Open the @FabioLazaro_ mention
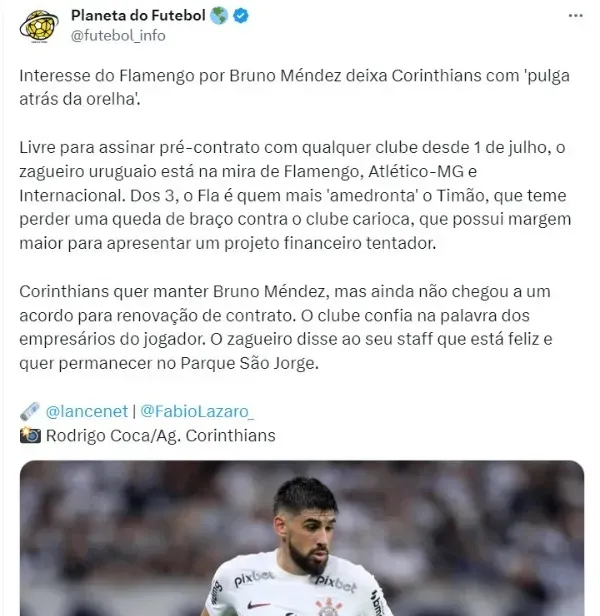 [x=198, y=411]
